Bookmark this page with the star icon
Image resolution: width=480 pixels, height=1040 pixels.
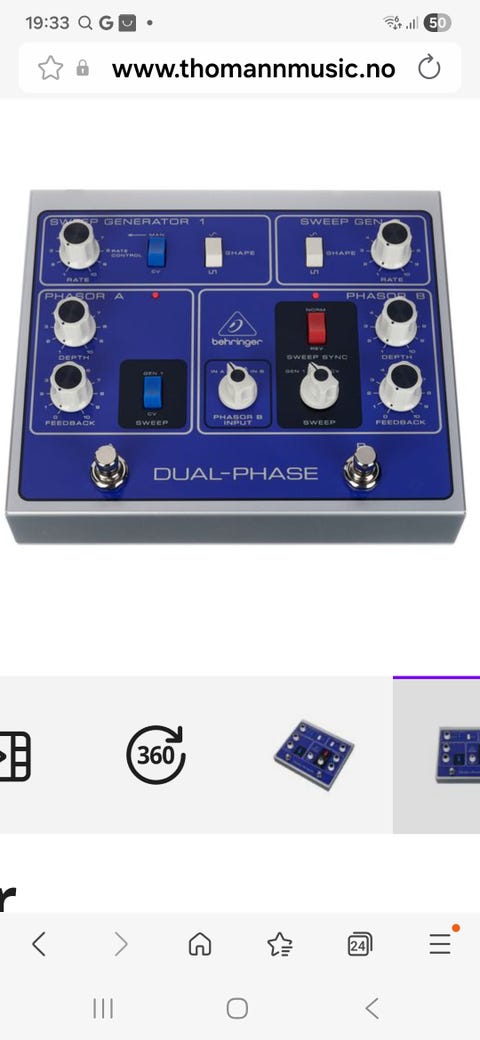click(50, 68)
